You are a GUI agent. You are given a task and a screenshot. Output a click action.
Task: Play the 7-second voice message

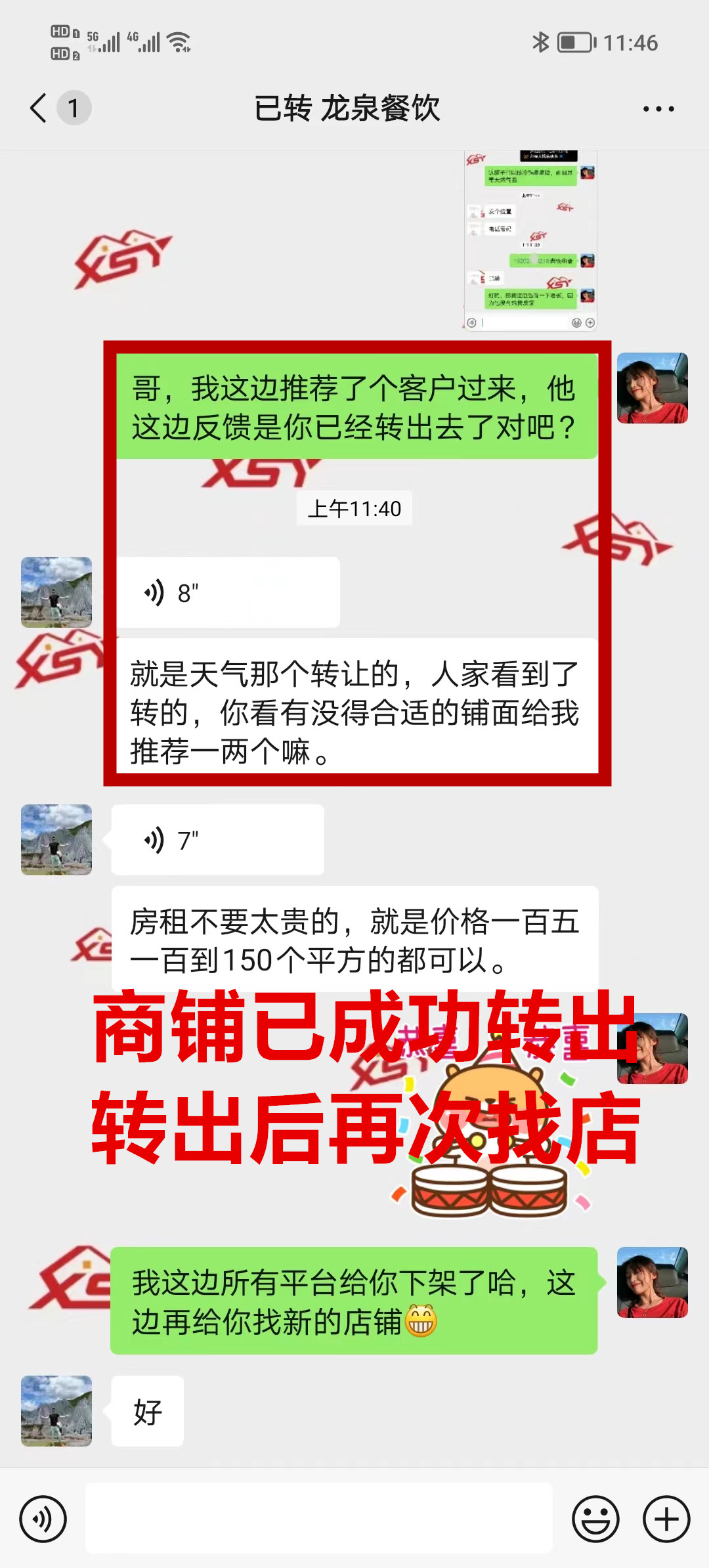[x=217, y=840]
